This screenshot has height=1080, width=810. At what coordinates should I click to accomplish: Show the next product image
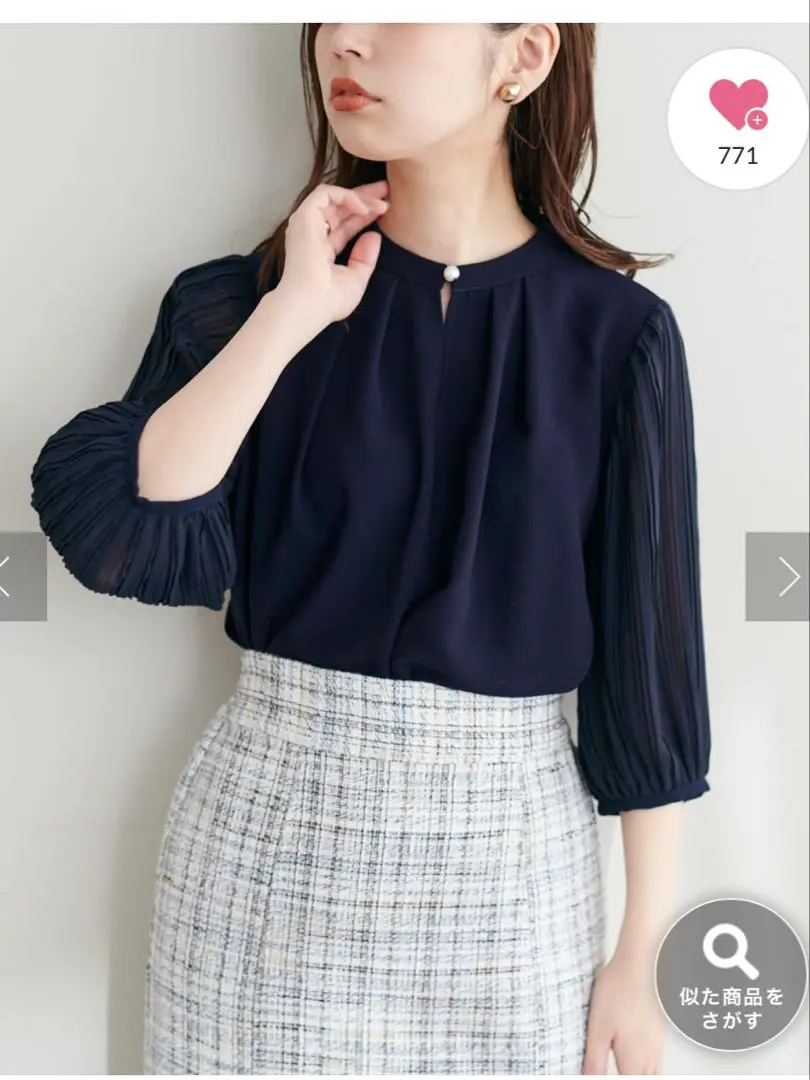click(778, 576)
